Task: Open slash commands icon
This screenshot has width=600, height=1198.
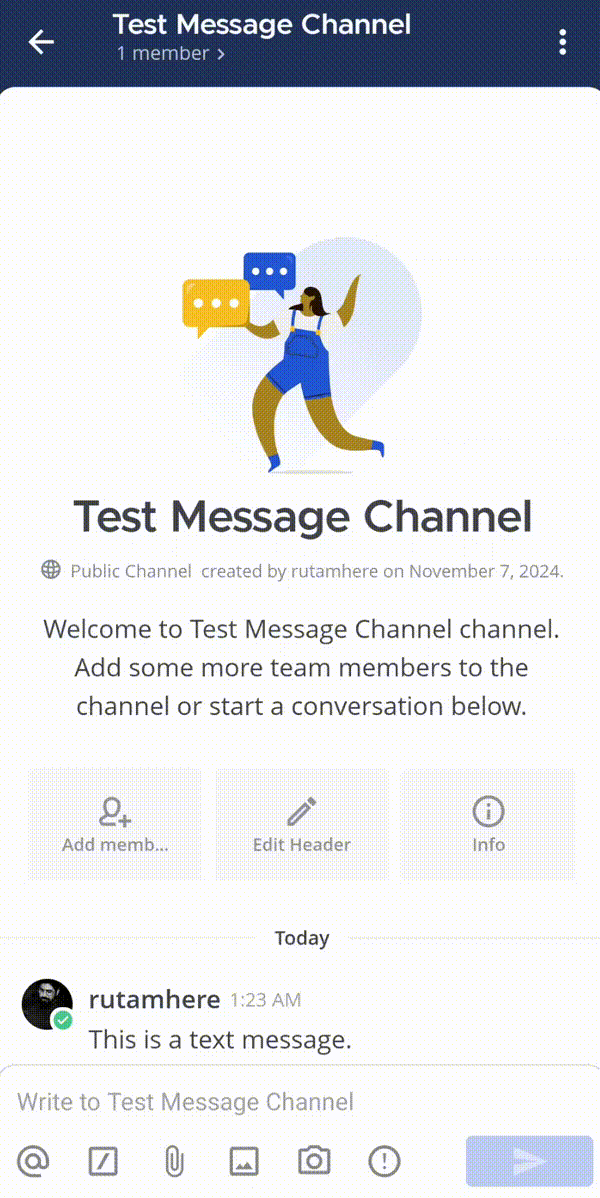Action: pos(103,1161)
